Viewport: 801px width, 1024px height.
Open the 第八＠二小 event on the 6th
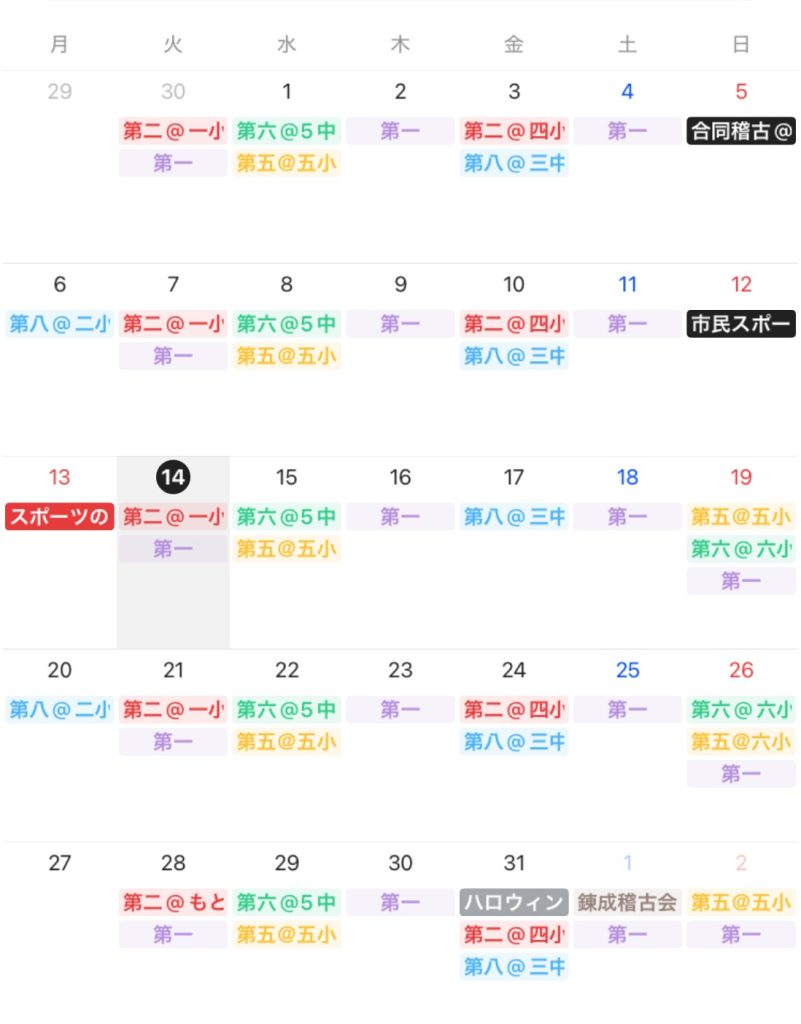[x=59, y=324]
